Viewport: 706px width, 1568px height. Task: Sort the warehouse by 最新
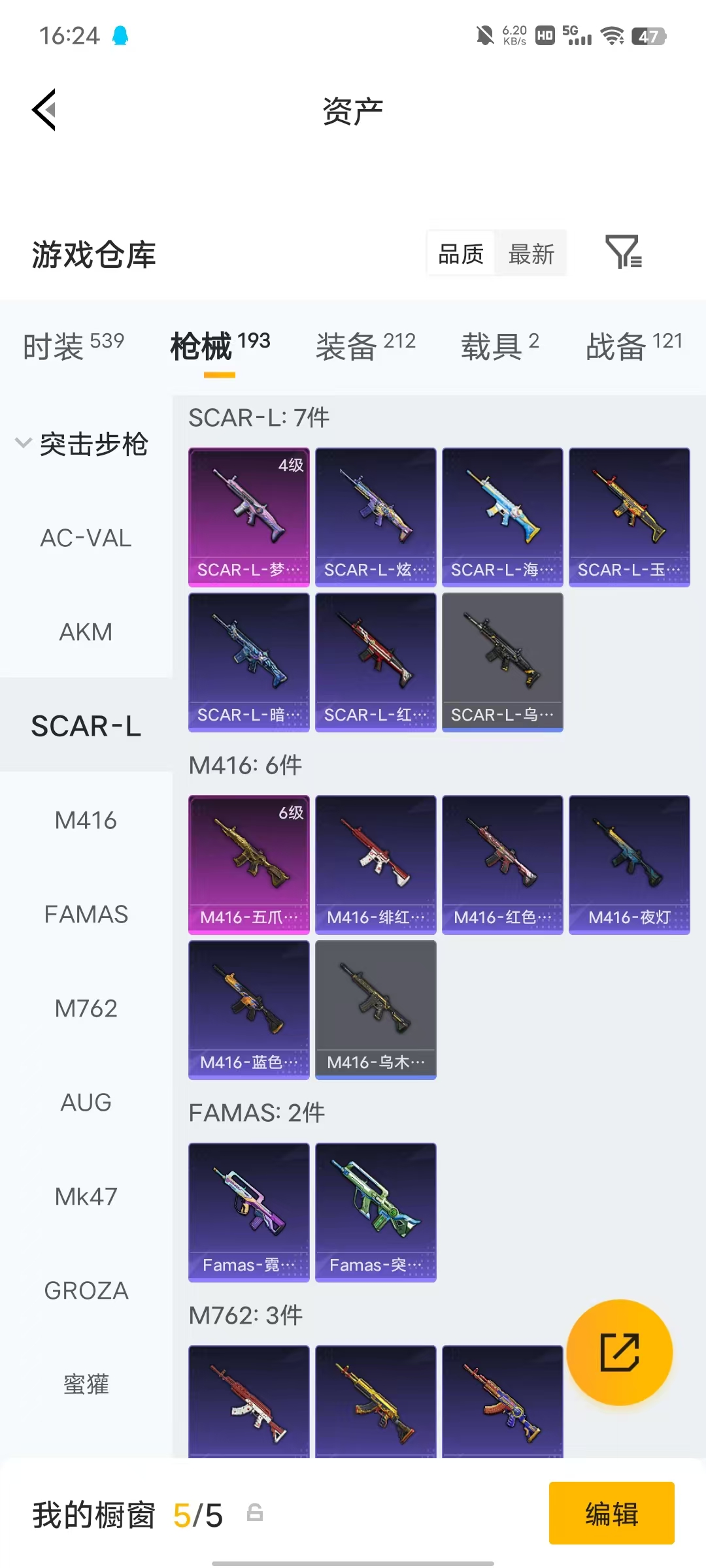click(x=531, y=254)
